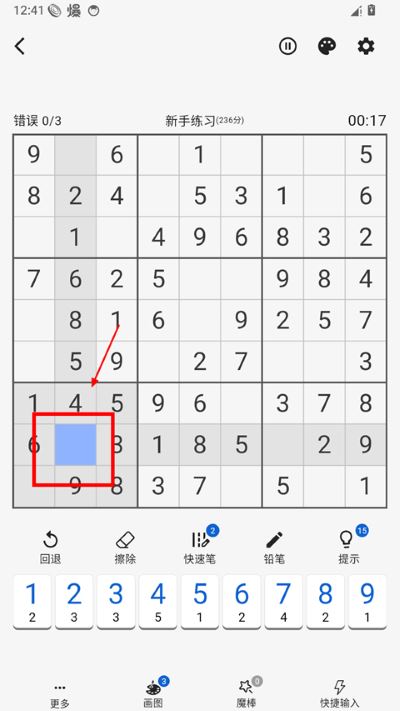
Task: Open the settings gear
Action: [x=366, y=46]
